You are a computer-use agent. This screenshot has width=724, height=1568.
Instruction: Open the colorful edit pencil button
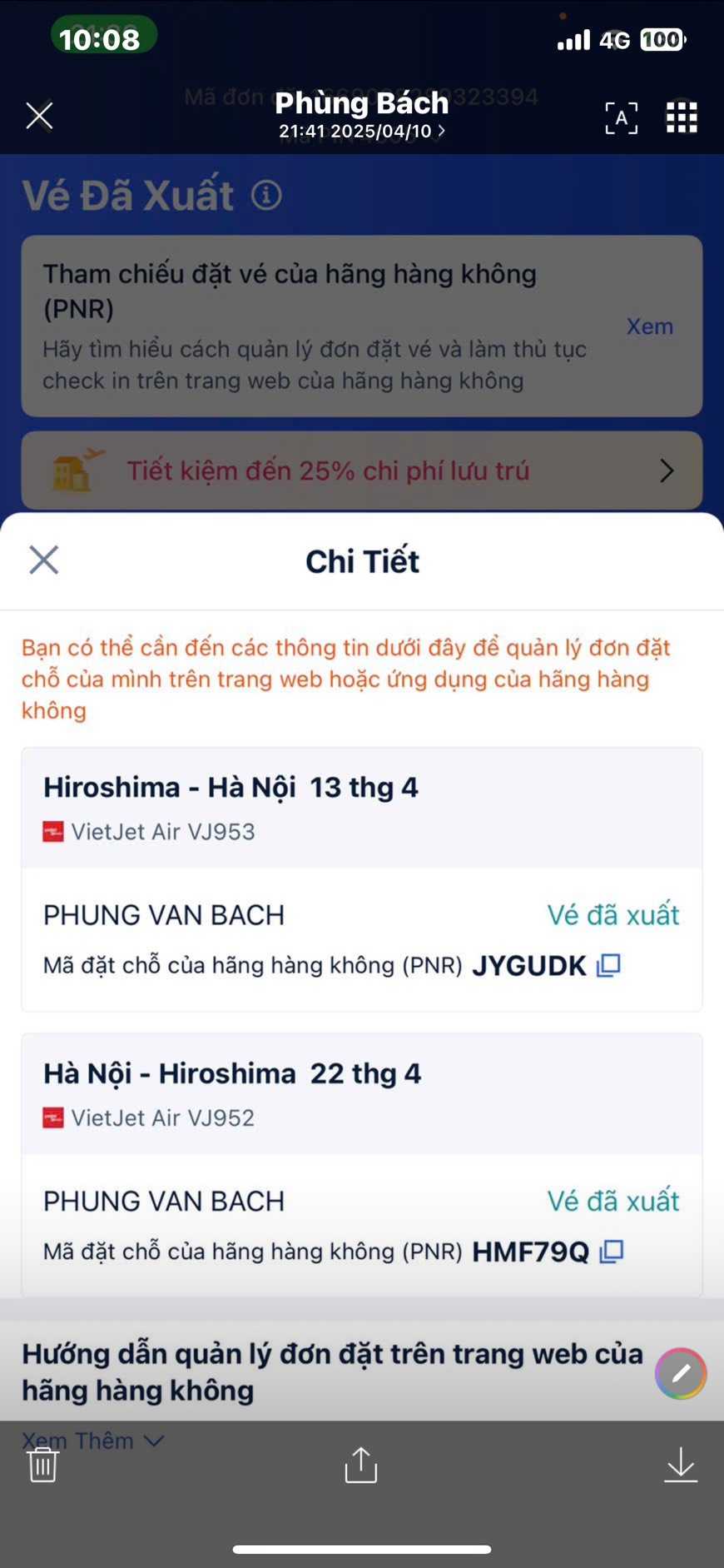click(680, 1373)
